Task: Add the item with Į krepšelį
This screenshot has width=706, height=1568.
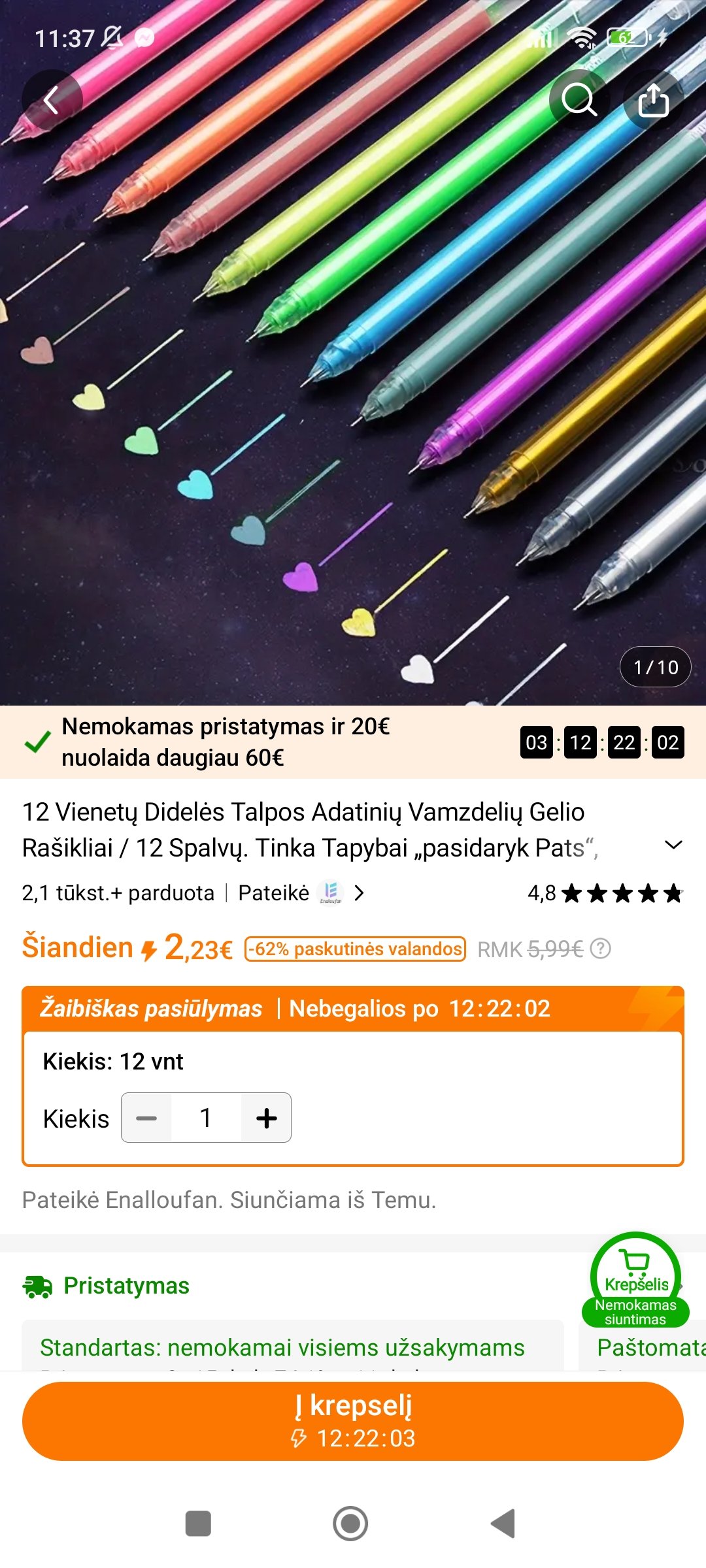Action: click(x=353, y=1421)
